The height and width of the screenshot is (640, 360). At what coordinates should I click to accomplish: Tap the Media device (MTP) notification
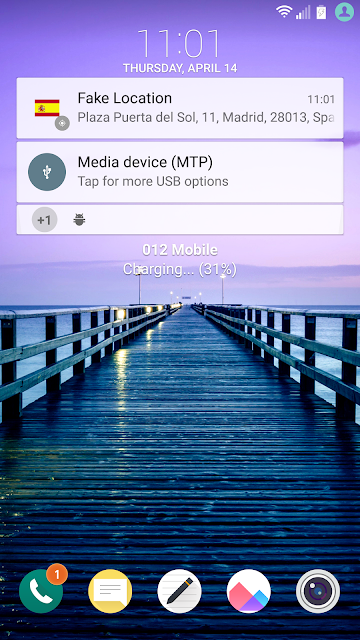coord(180,172)
